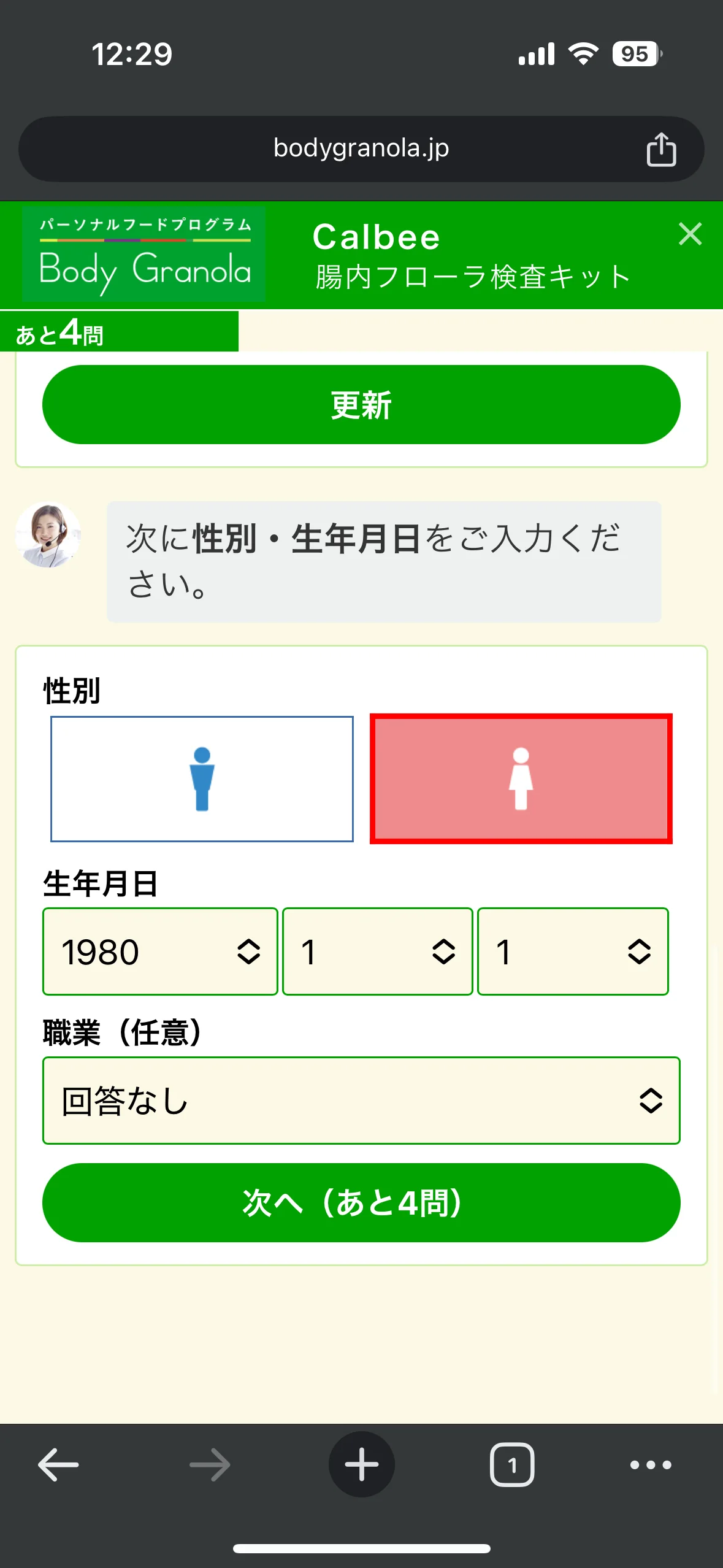Viewport: 723px width, 1568px height.
Task: Tap the bodygranola.jp address bar
Action: 361,148
